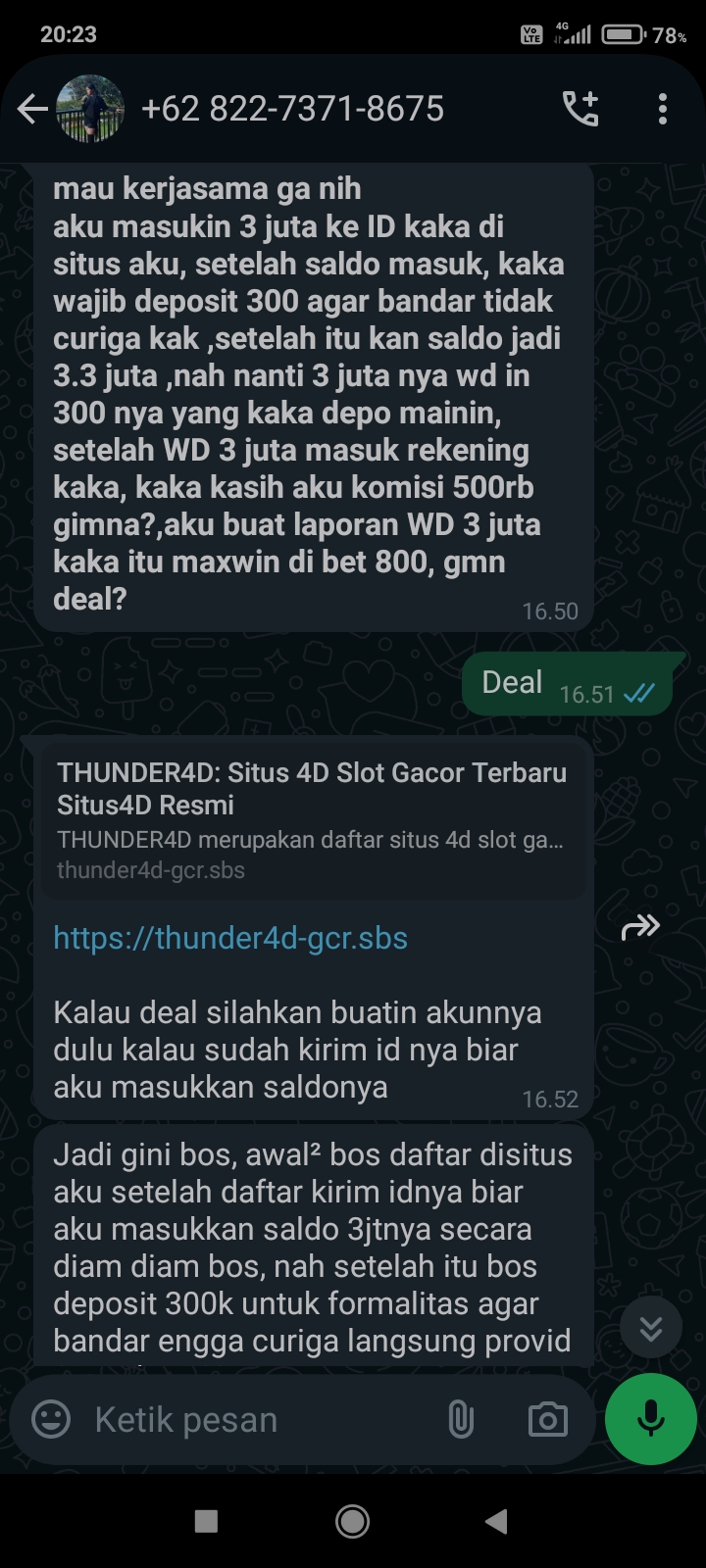Open contact info for +62 822-7371-8675
This screenshot has width=706, height=1568.
292,109
